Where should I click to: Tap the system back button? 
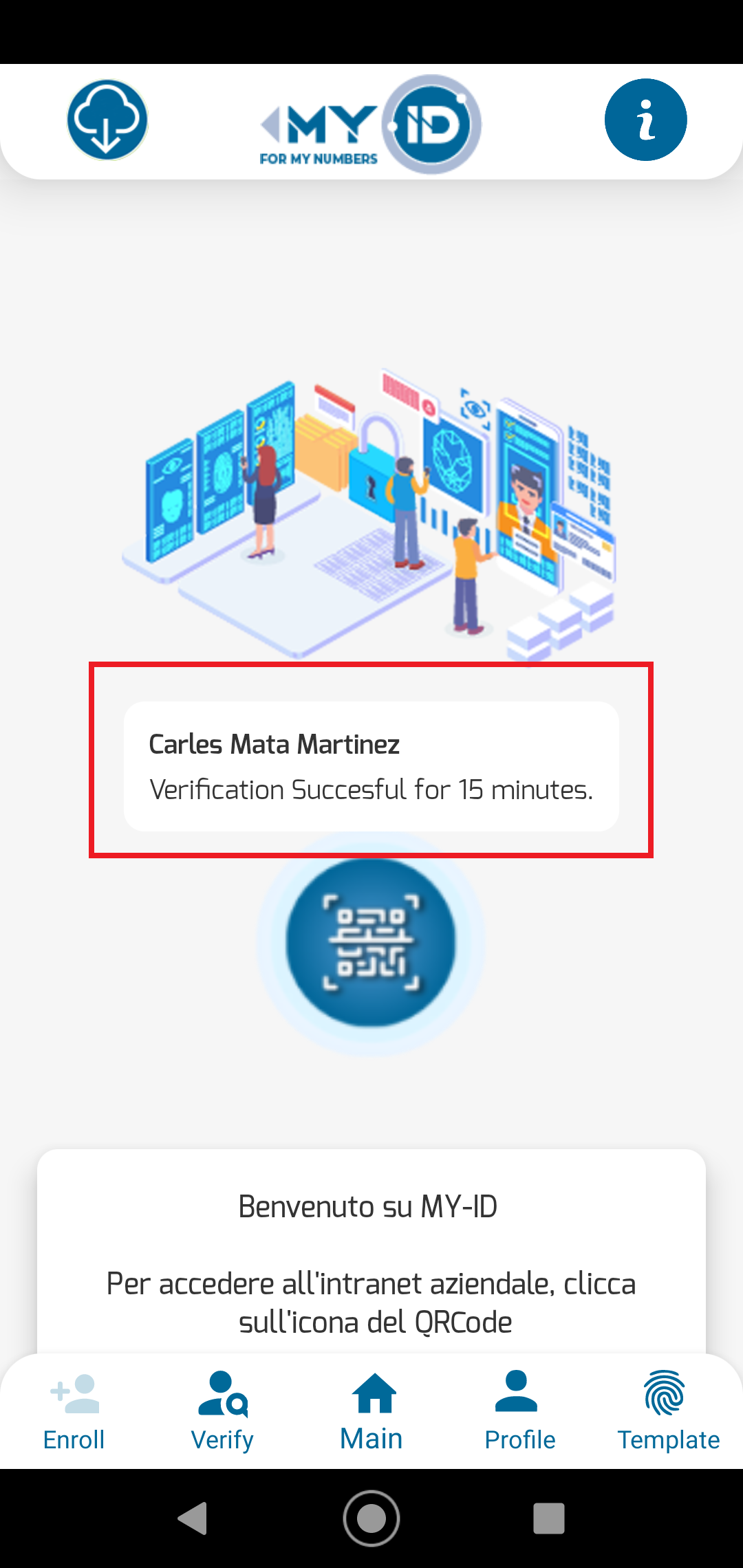click(x=193, y=1518)
